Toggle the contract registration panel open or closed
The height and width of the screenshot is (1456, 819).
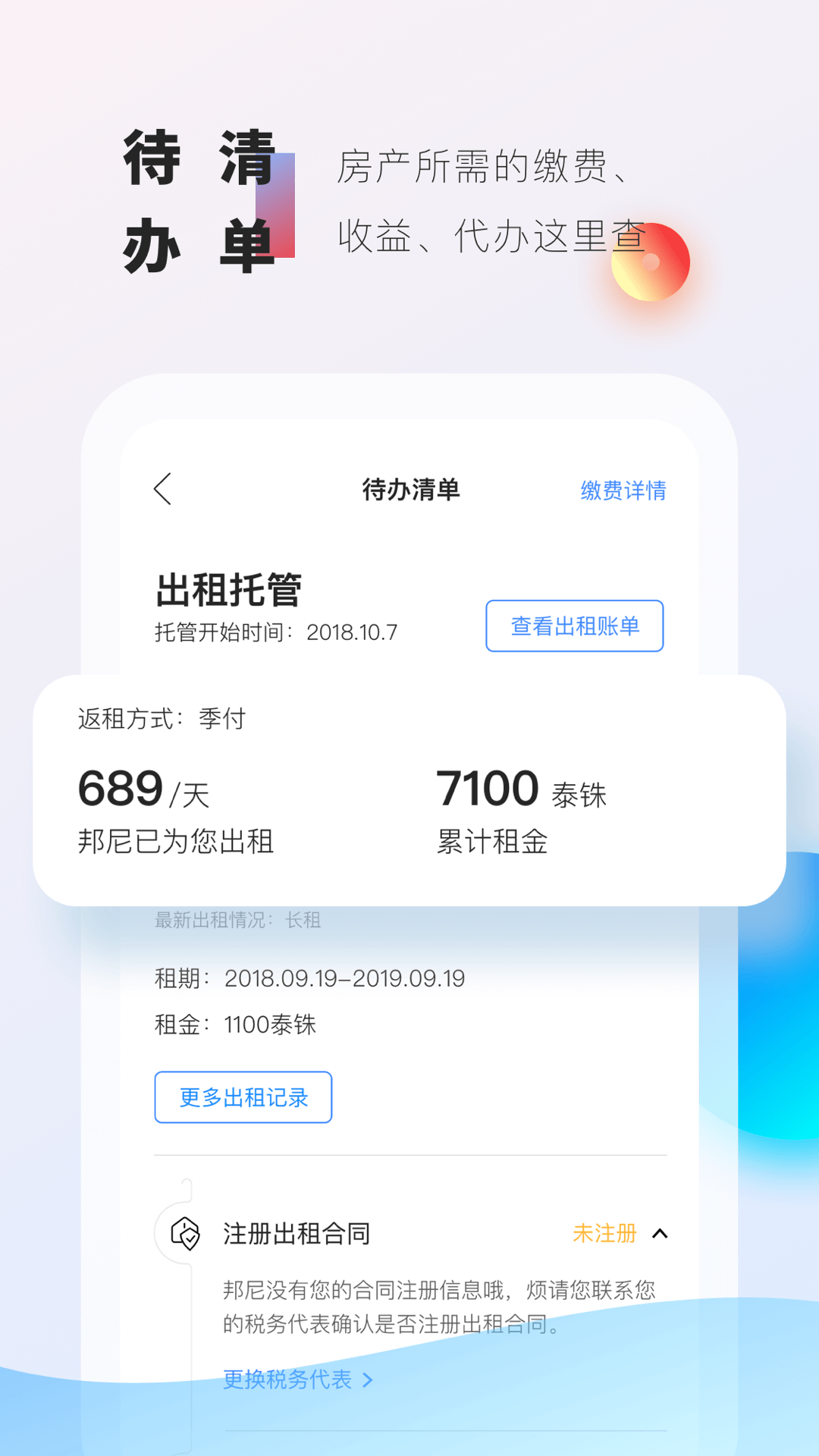tap(659, 1232)
